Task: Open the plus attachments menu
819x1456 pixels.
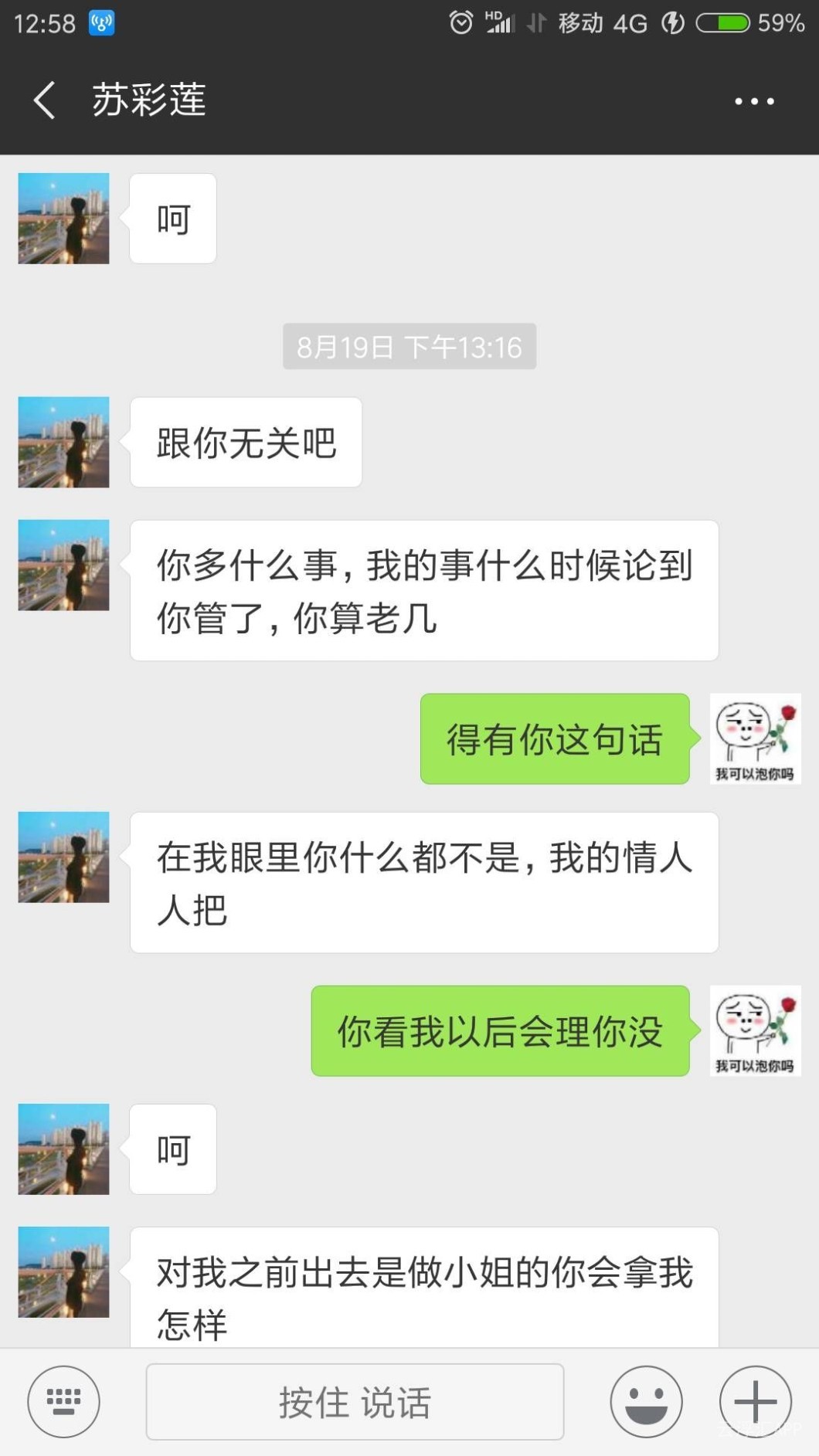Action: pos(755,1401)
